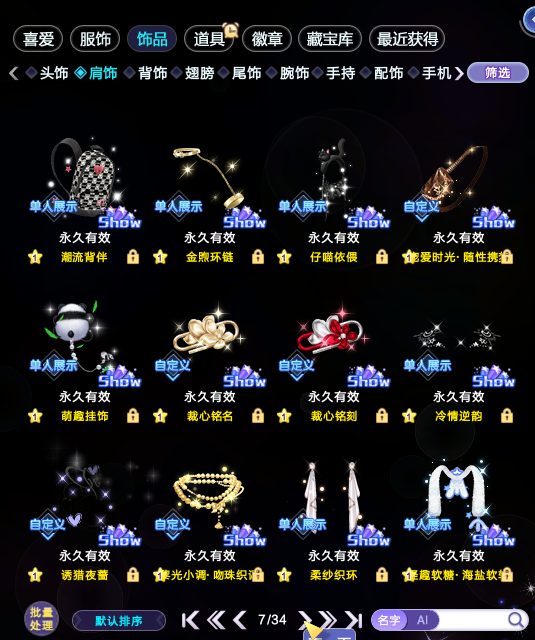535x640 pixels.
Task: Tap the 筛选 filter button
Action: 497,73
